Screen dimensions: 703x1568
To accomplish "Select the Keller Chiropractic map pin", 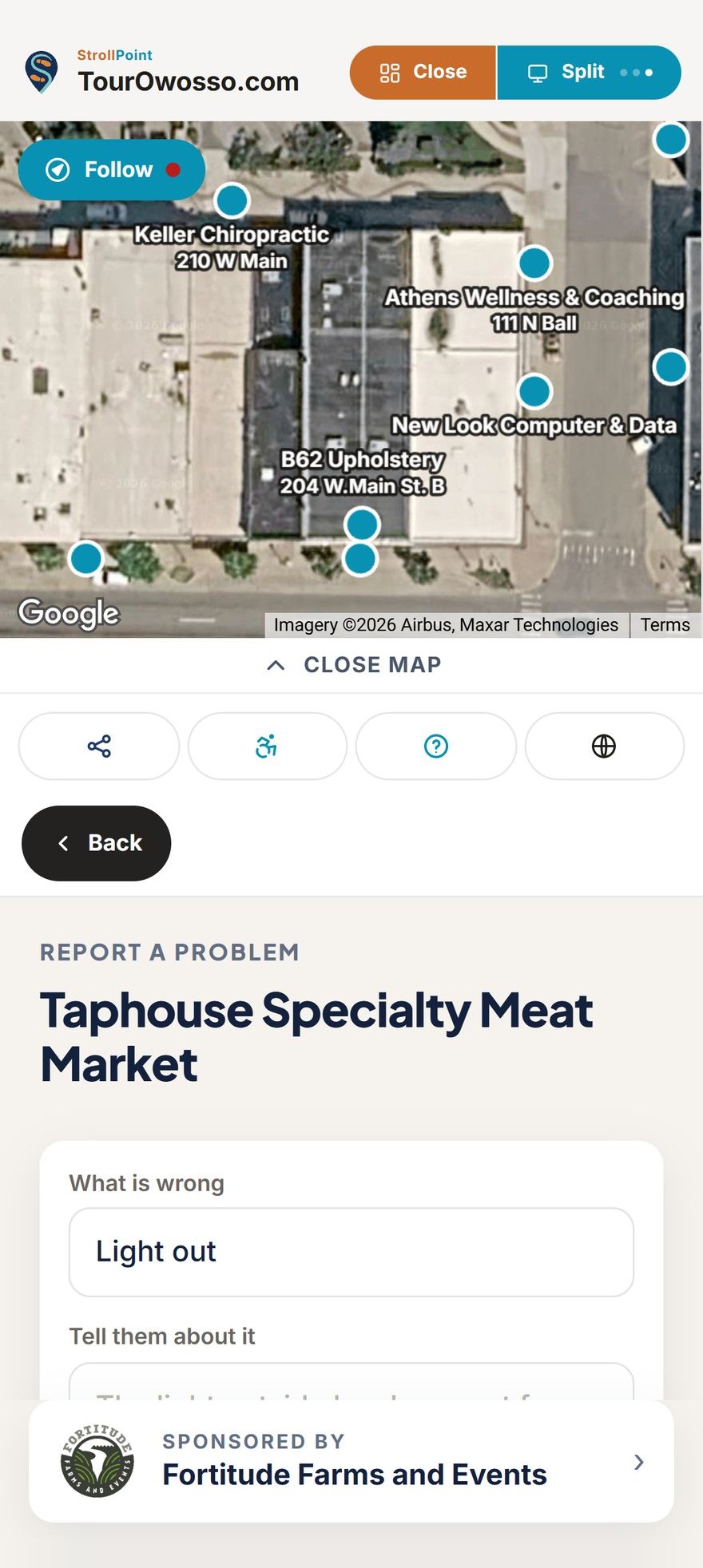I will 232,200.
